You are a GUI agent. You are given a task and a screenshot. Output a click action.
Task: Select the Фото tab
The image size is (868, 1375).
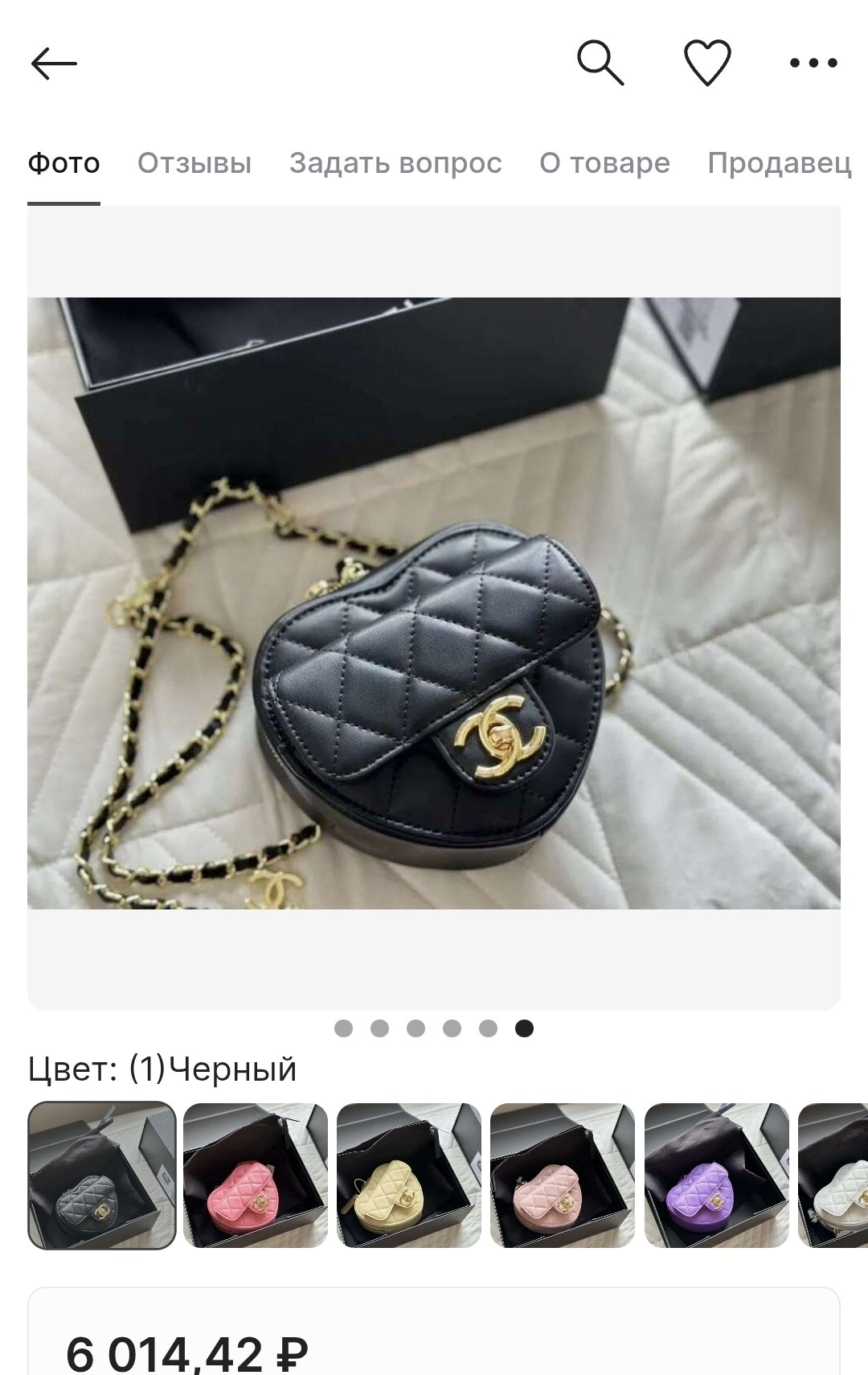pos(63,163)
